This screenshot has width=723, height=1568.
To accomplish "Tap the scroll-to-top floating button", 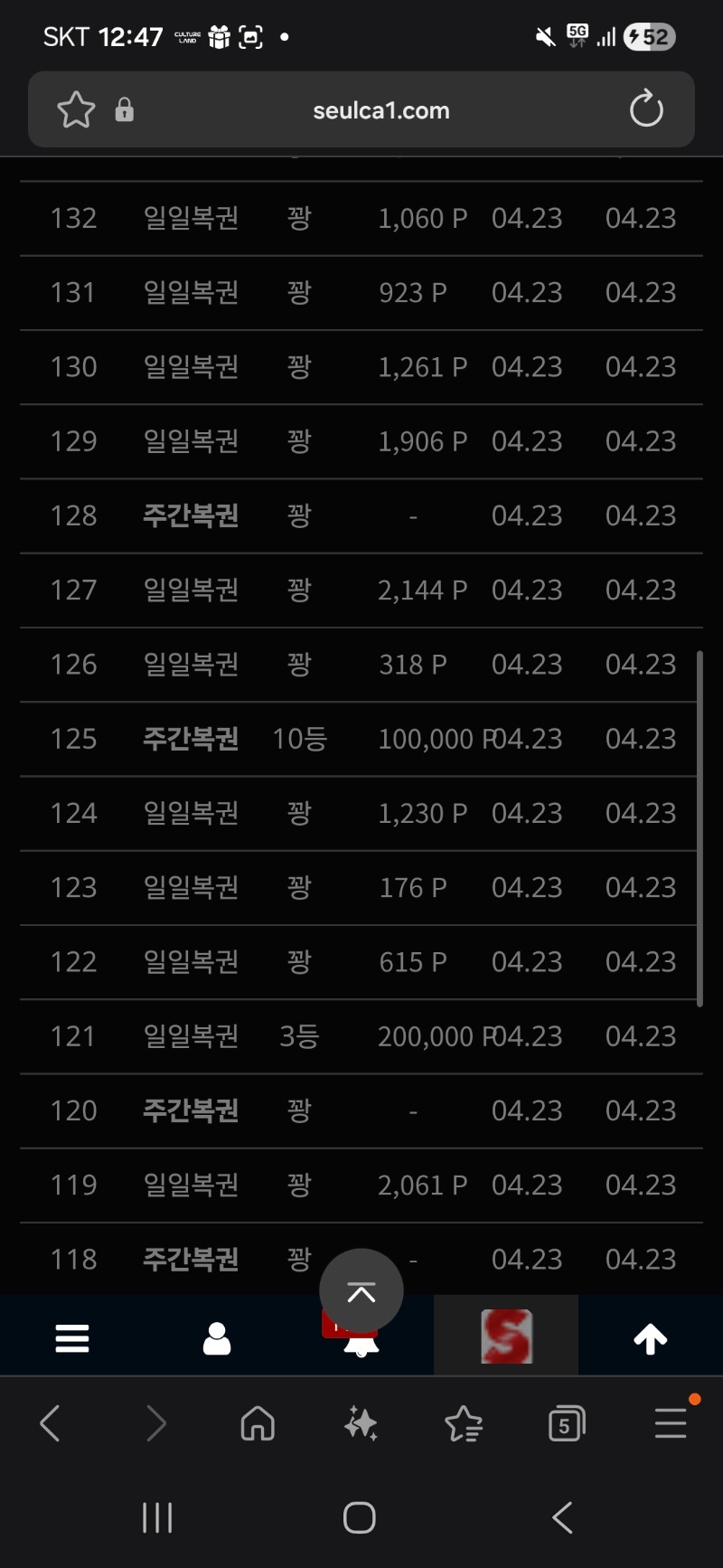I will pyautogui.click(x=361, y=1290).
